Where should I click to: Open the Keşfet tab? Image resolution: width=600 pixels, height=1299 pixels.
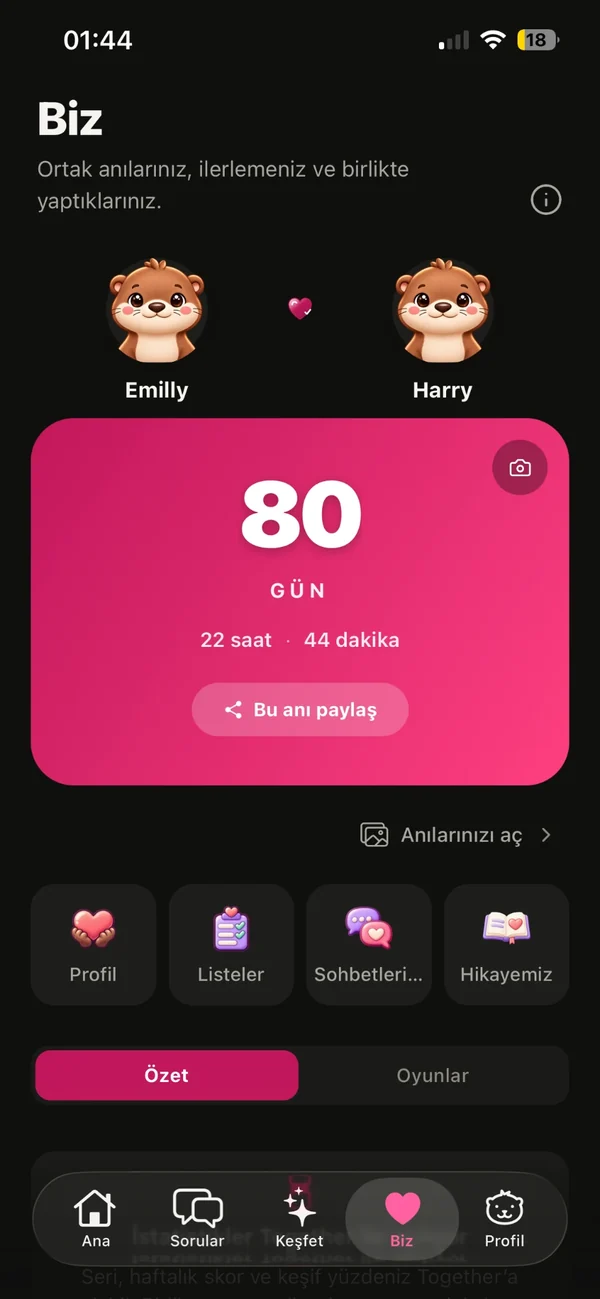click(x=300, y=1219)
